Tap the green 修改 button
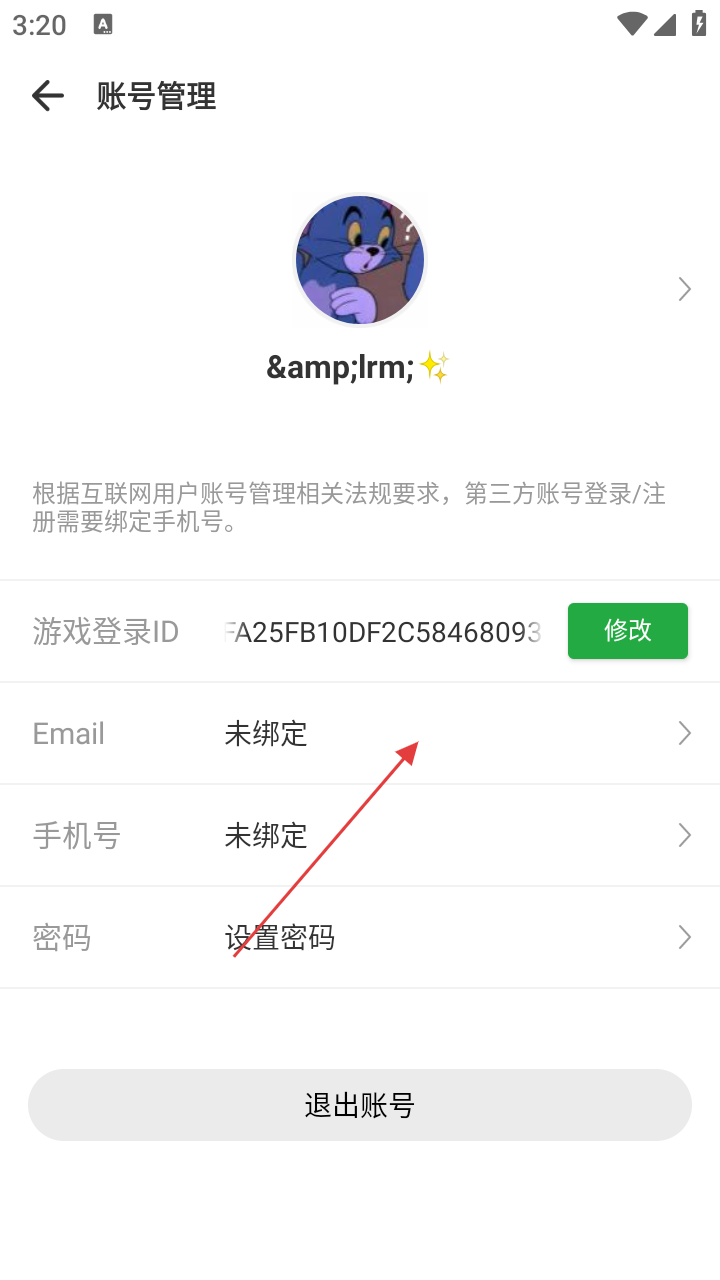720x1280 pixels. [x=627, y=631]
